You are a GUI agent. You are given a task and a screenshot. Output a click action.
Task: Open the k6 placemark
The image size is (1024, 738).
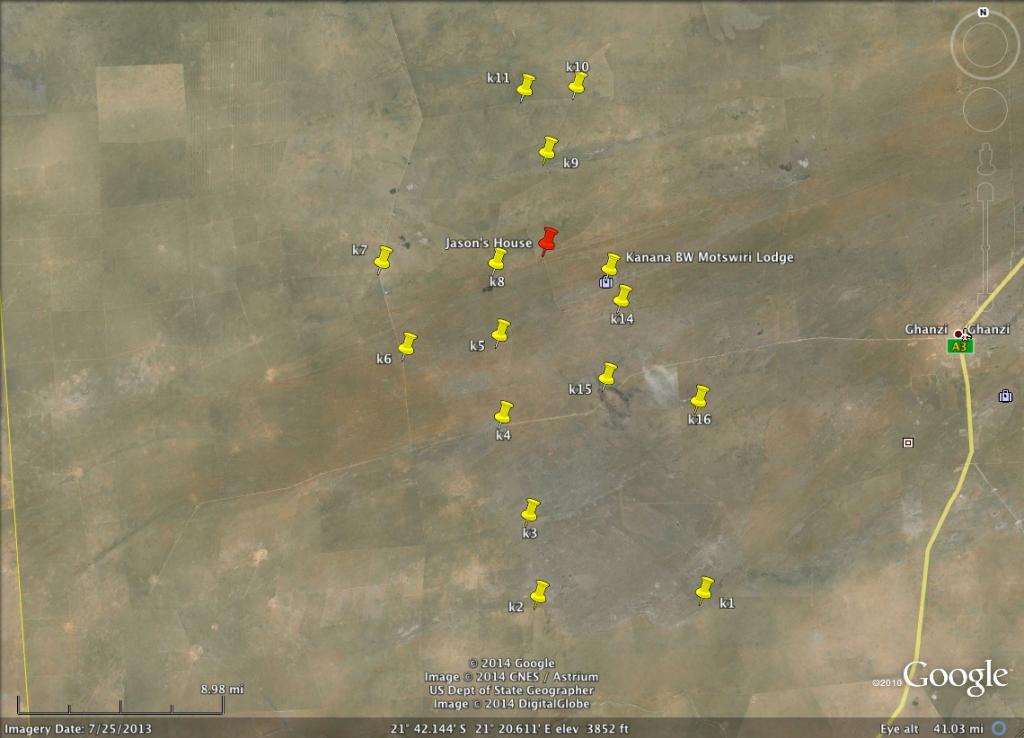coord(408,344)
